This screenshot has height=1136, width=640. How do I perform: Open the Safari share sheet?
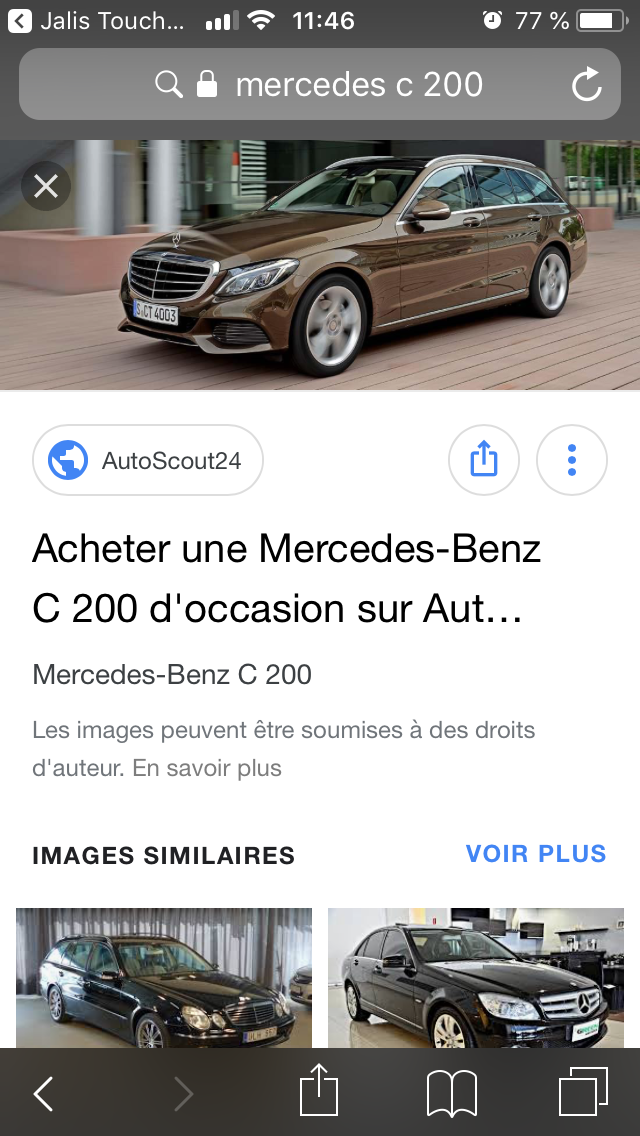320,1091
